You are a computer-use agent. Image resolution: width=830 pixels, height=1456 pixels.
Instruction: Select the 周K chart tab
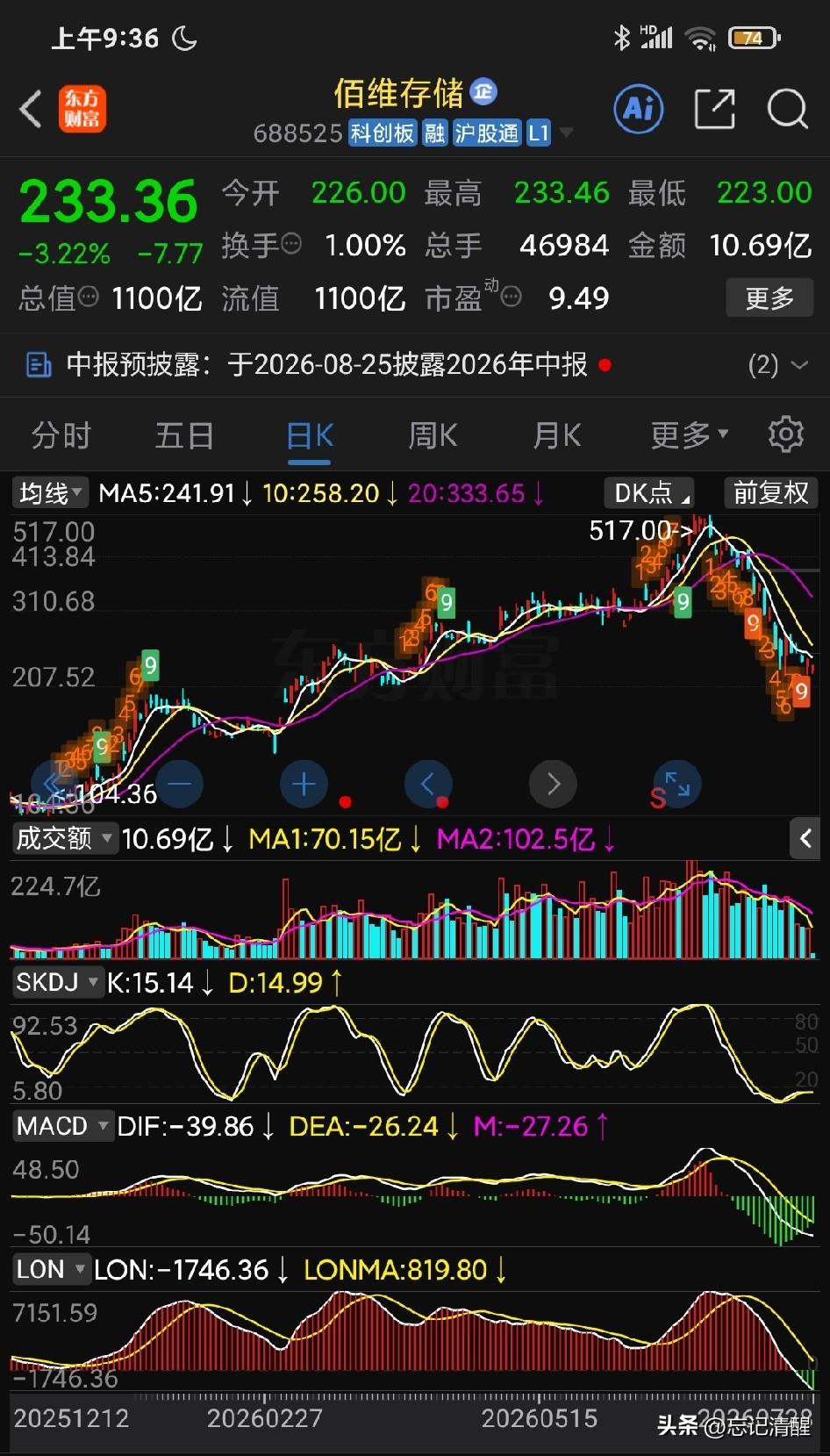click(x=433, y=435)
